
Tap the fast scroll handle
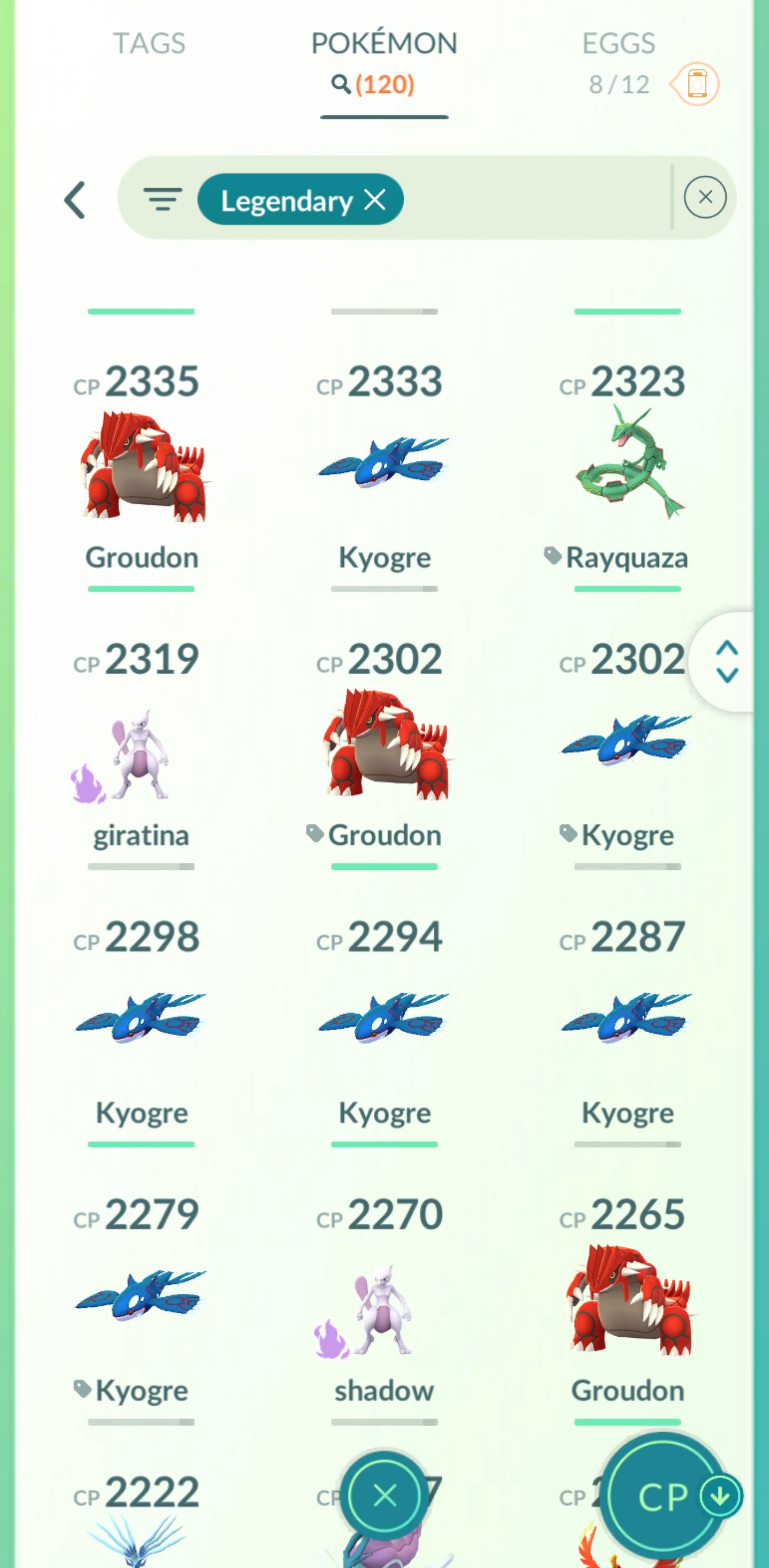[x=727, y=661]
